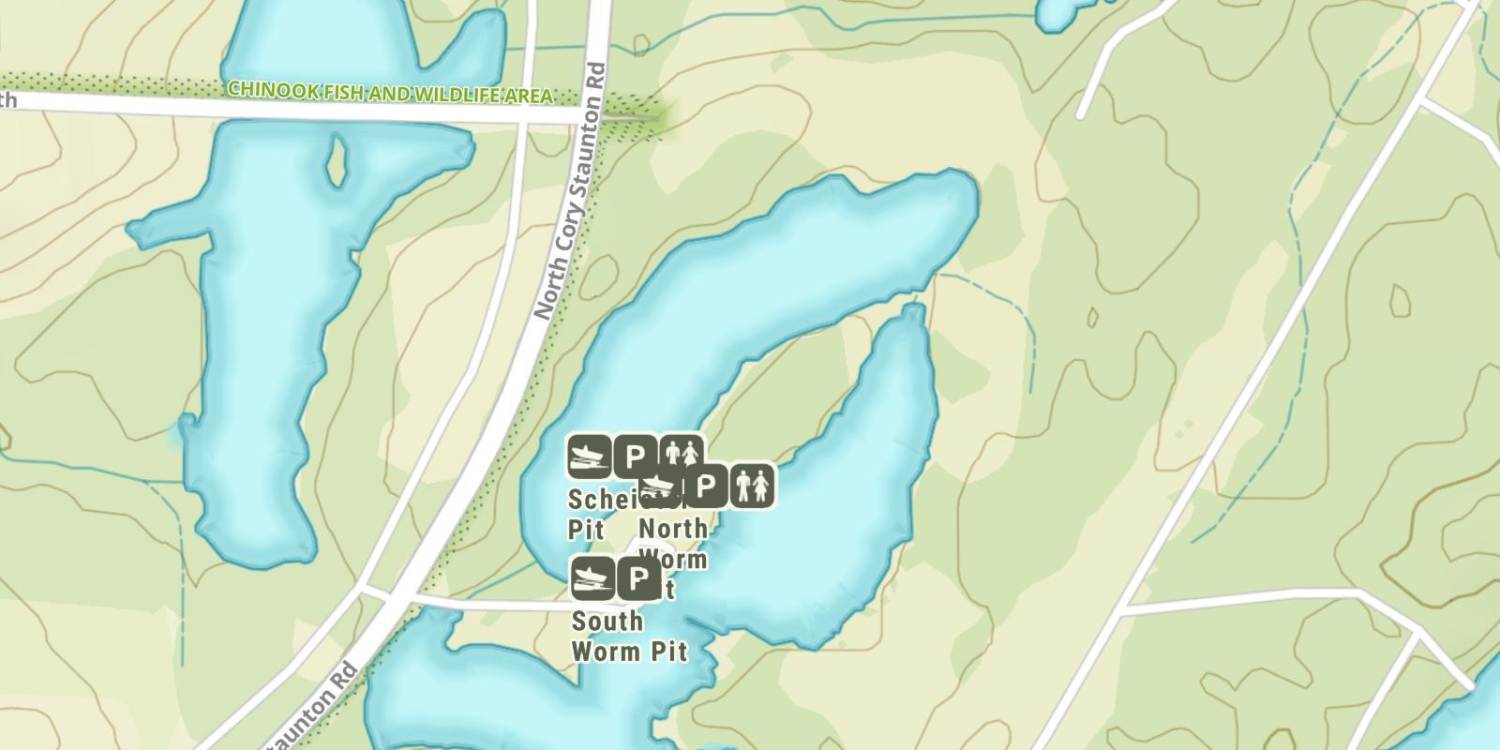The width and height of the screenshot is (1500, 750).
Task: Open the parking marker above Scheid Pit
Action: tap(635, 457)
